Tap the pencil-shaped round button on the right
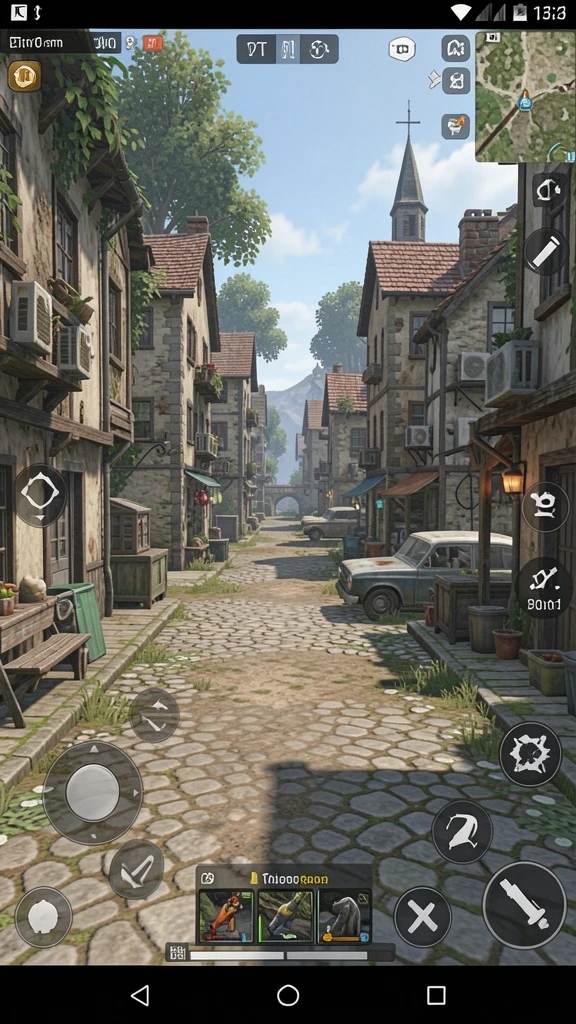This screenshot has width=576, height=1024. coord(545,251)
